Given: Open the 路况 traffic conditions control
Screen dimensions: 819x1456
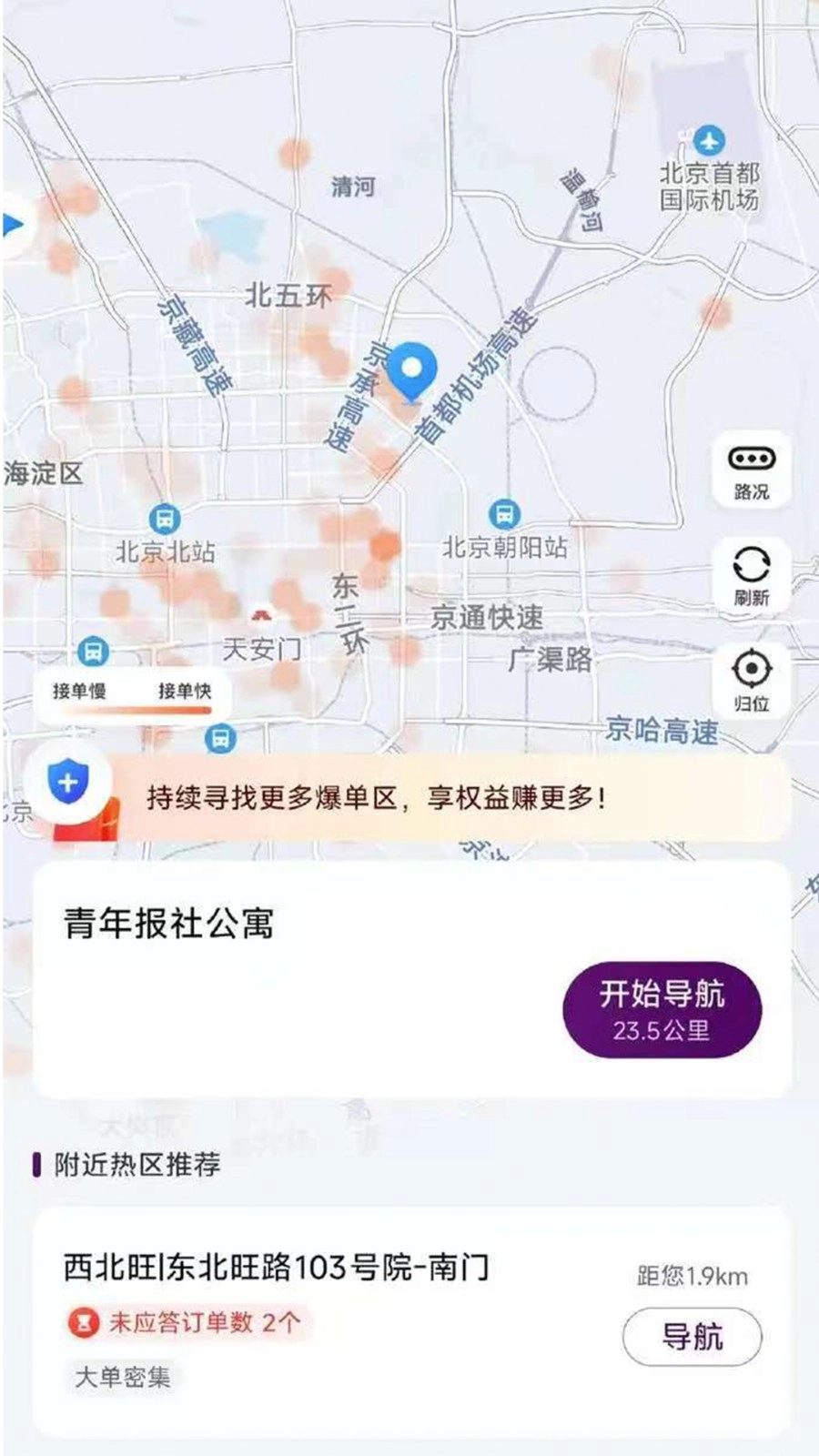Looking at the screenshot, I should (x=752, y=469).
